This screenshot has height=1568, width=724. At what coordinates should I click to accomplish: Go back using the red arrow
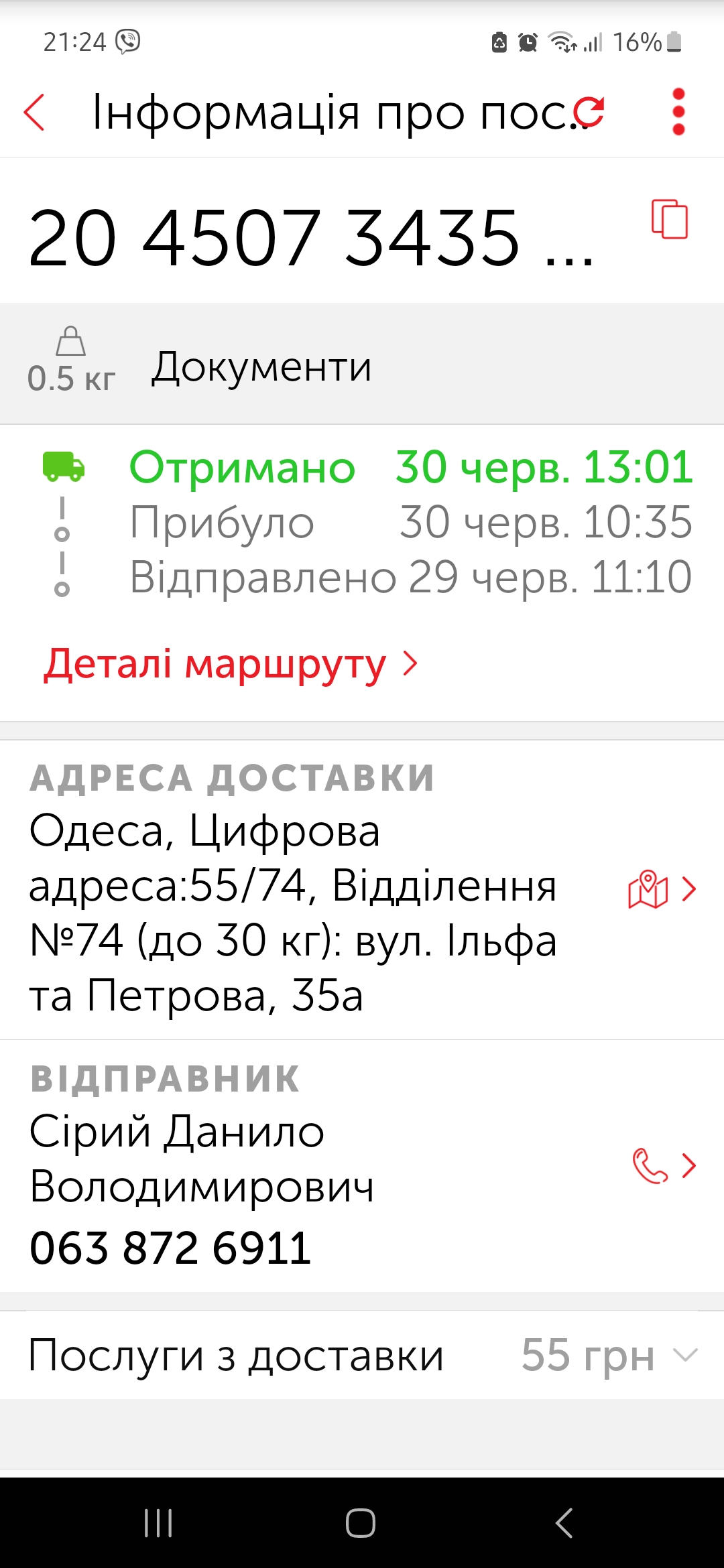[34, 112]
